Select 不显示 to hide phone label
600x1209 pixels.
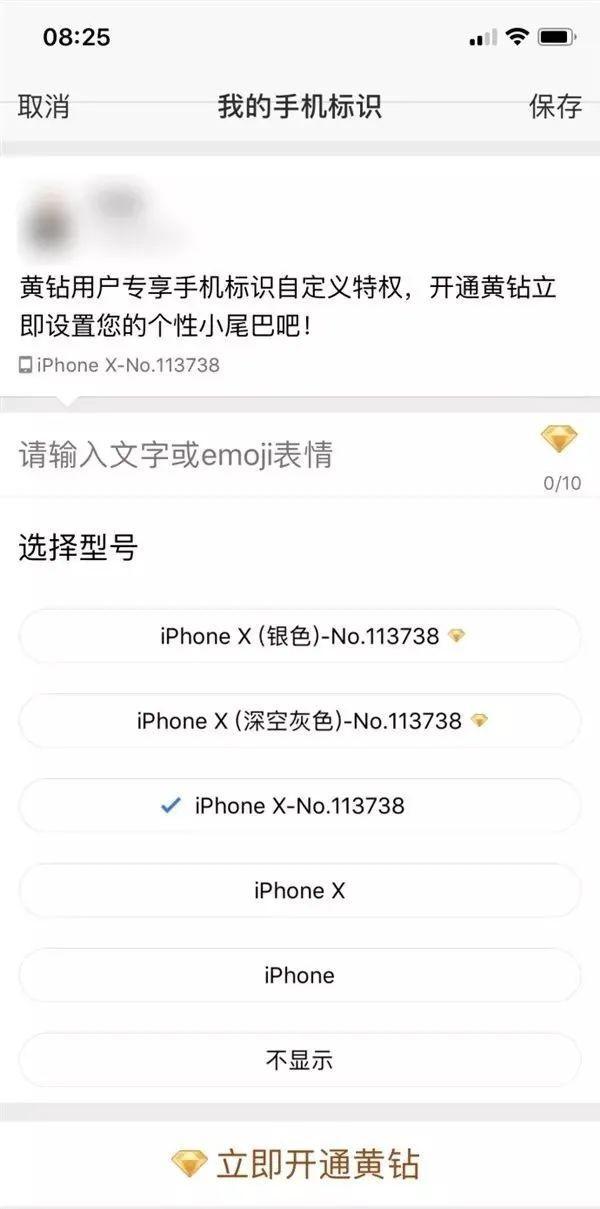pos(300,1061)
